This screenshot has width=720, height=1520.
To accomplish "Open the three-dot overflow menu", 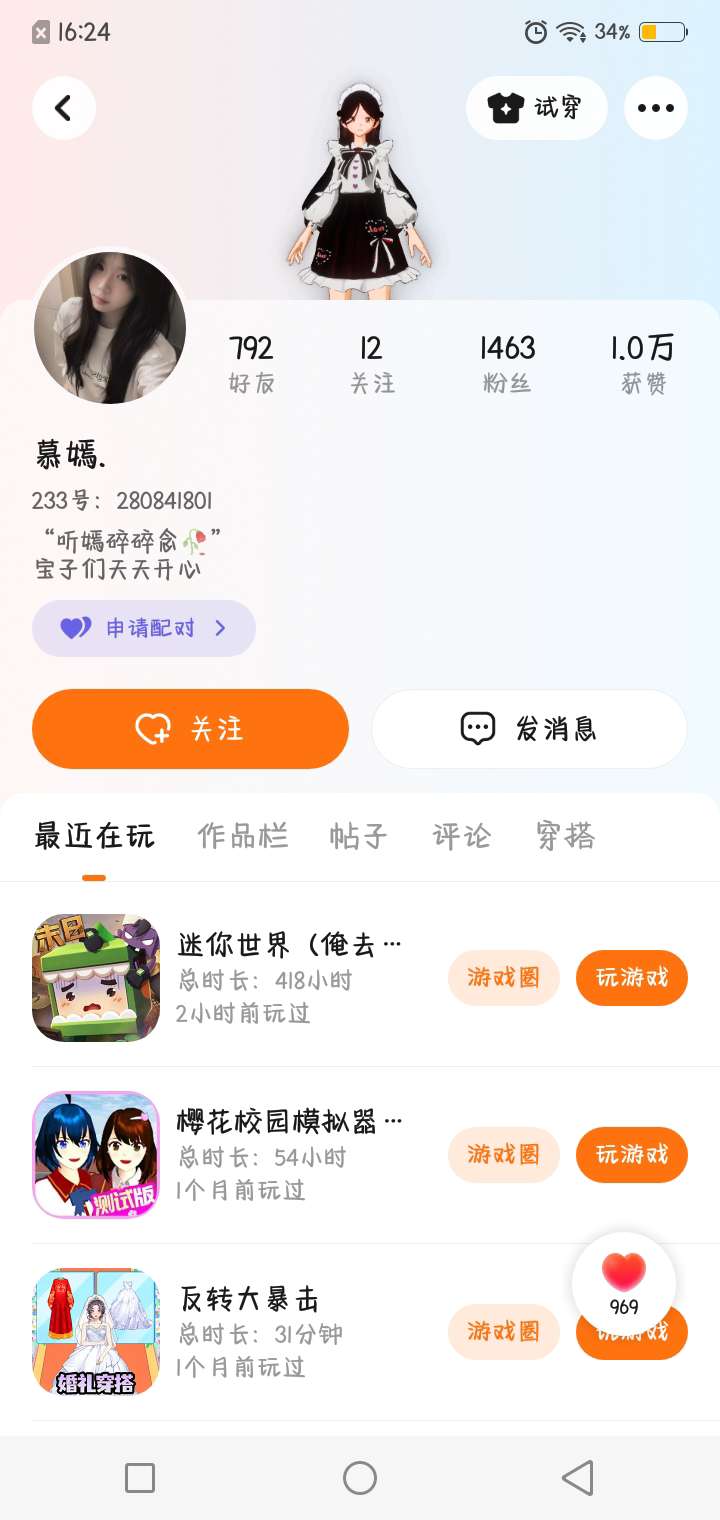I will click(x=656, y=108).
